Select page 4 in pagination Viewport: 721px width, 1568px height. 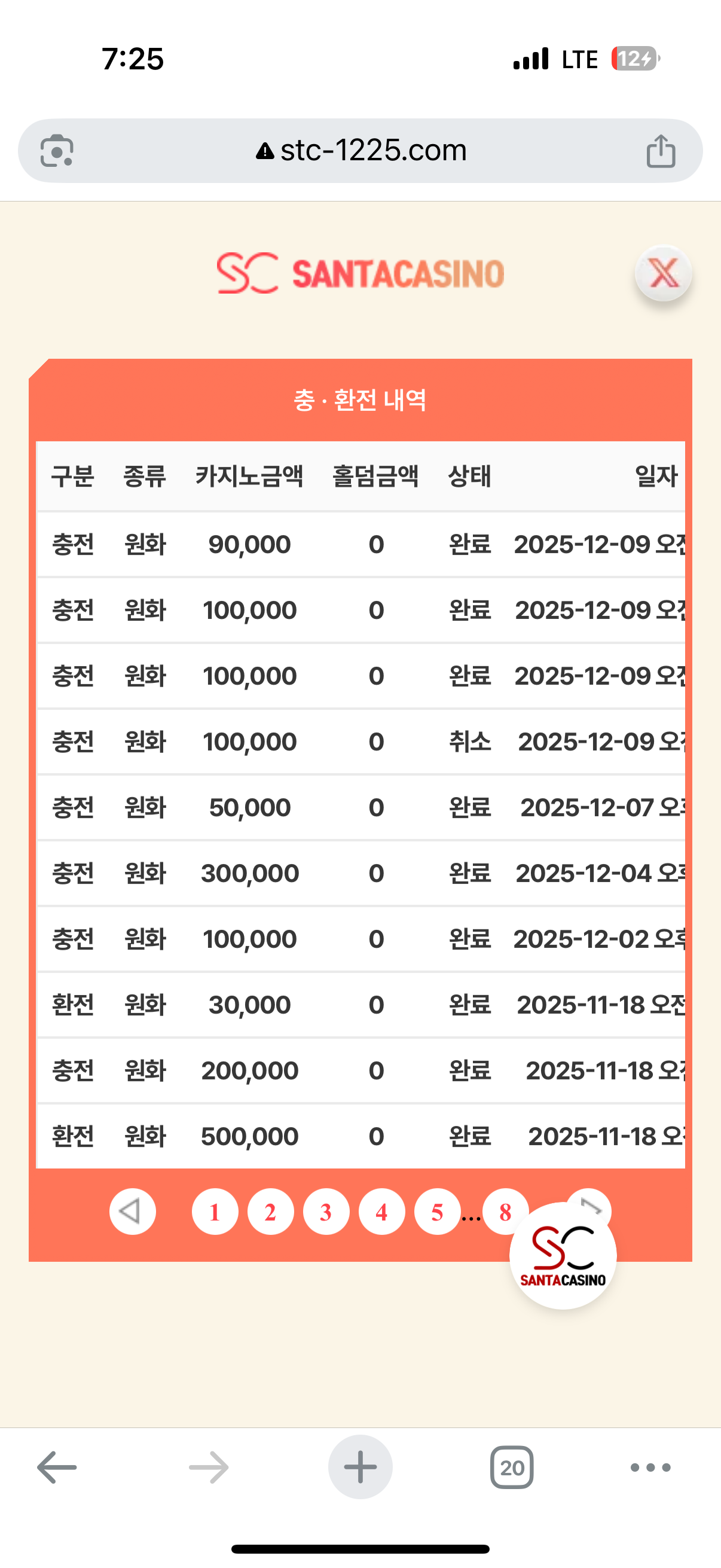381,1212
